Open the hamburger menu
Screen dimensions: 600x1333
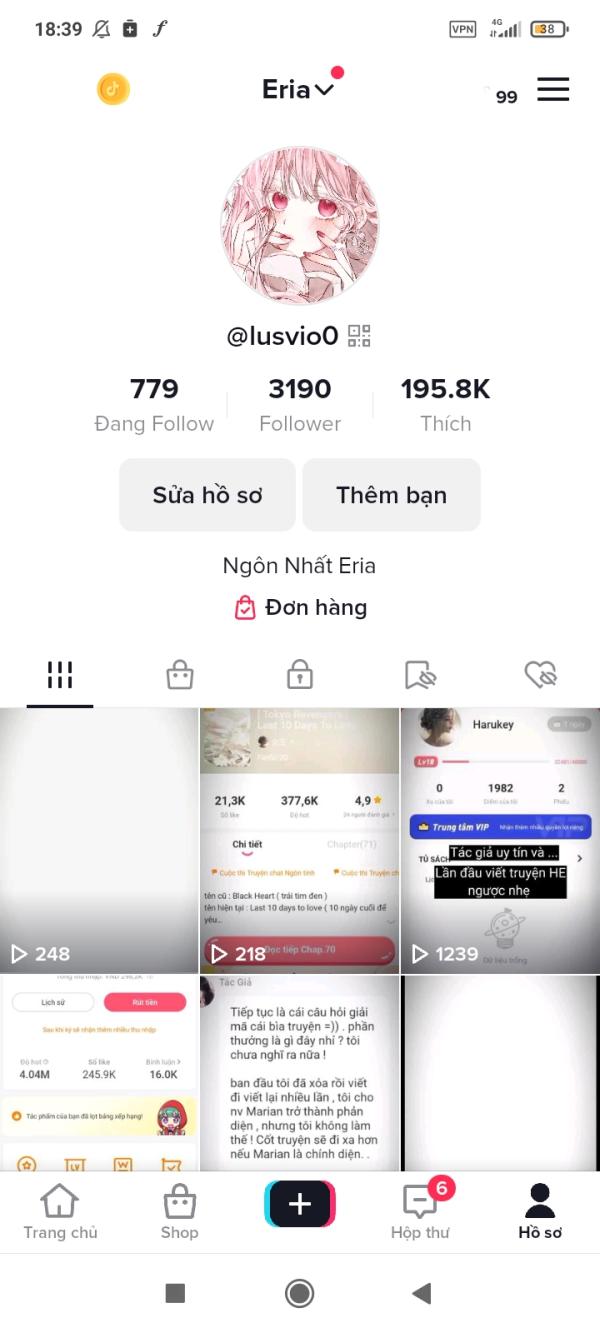(x=553, y=89)
